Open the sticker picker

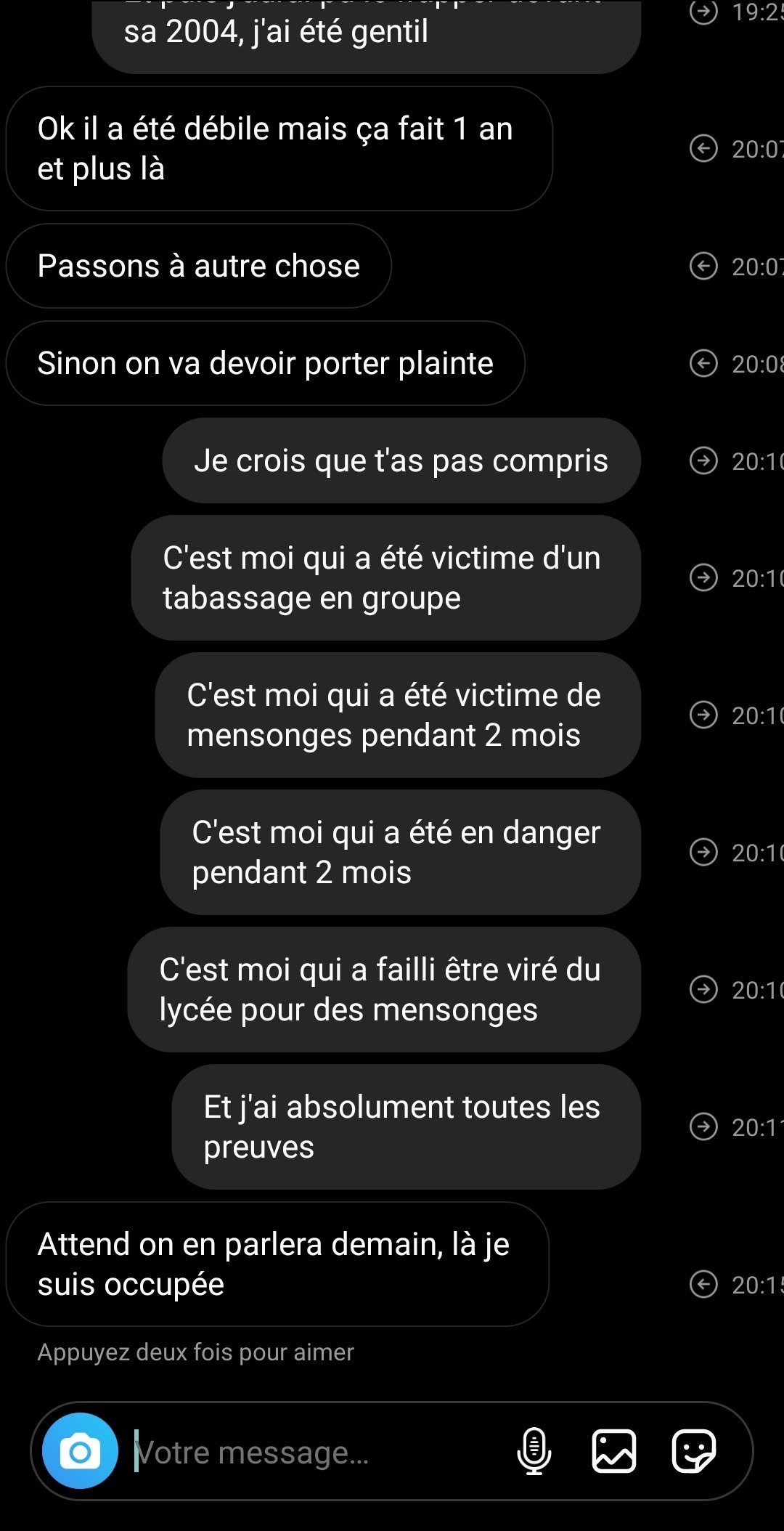coord(694,1451)
